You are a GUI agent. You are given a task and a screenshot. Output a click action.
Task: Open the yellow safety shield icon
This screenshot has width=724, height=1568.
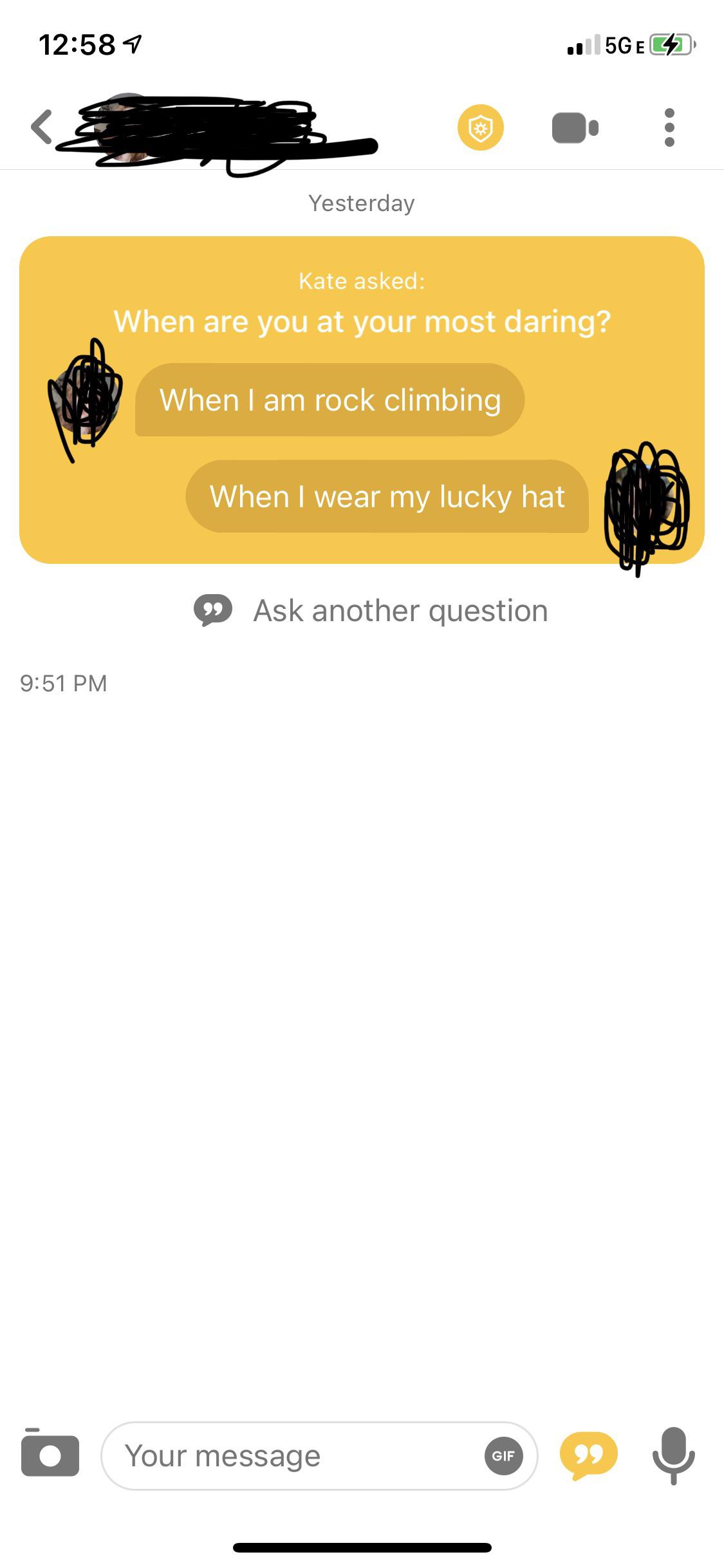tap(480, 127)
